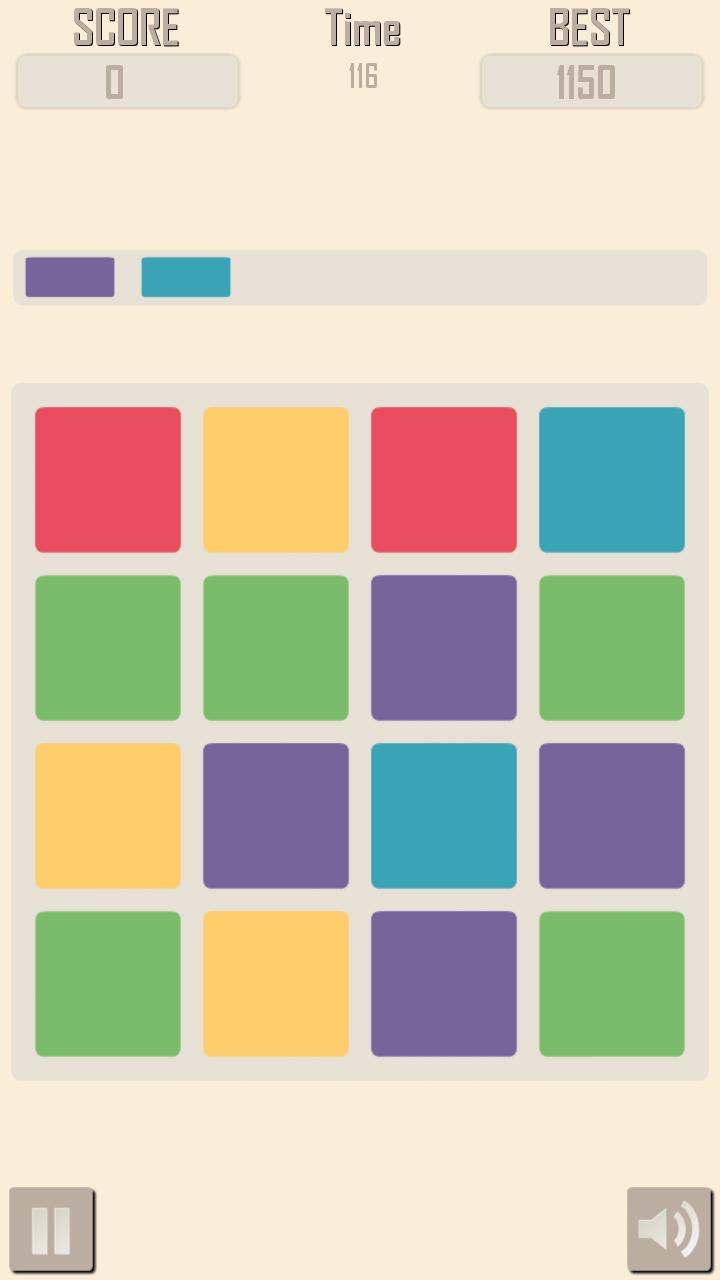Click the teal segment of the progress bar
Screen dimensions: 720x1280
(x=186, y=276)
